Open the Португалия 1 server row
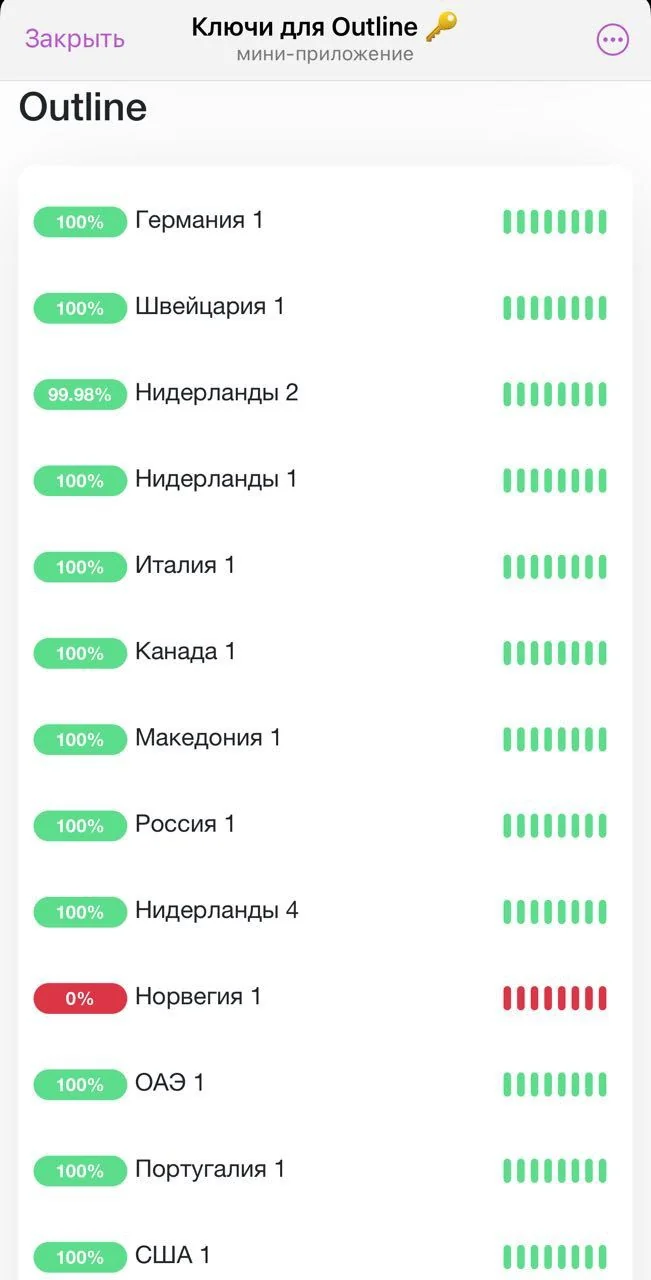651x1280 pixels. coord(325,1171)
